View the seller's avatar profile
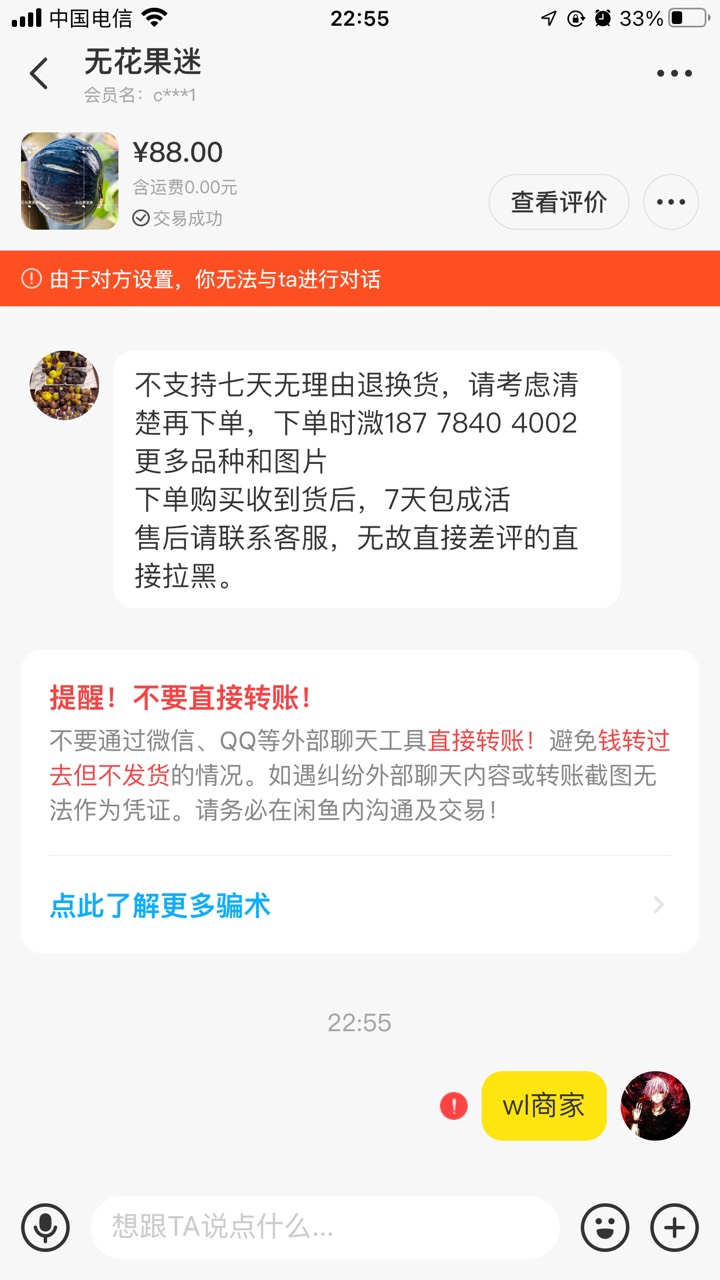Image resolution: width=720 pixels, height=1280 pixels. (64, 385)
